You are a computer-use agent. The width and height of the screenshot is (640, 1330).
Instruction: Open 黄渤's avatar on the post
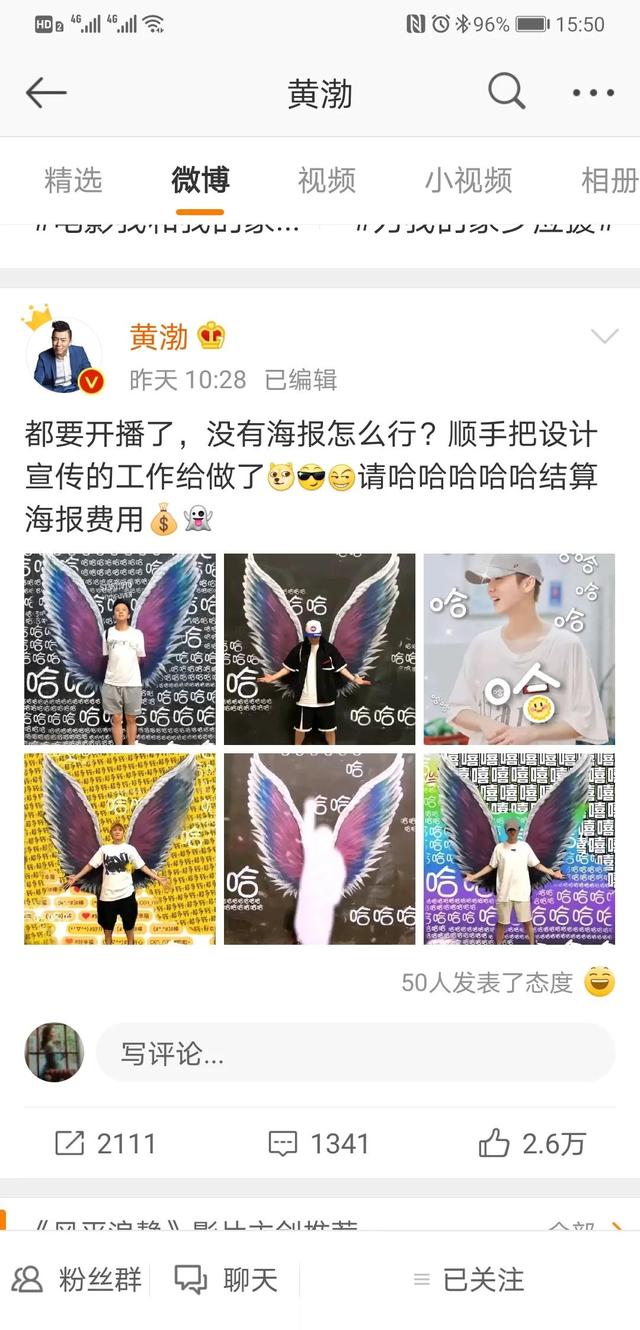64,357
